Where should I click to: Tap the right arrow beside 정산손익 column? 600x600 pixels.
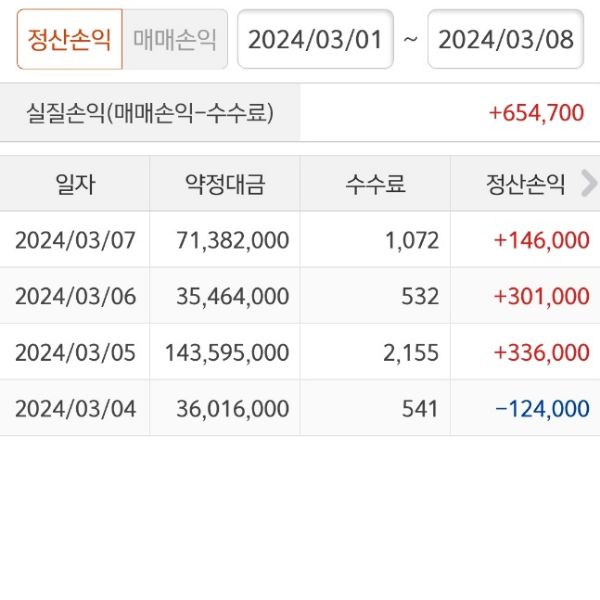click(589, 183)
